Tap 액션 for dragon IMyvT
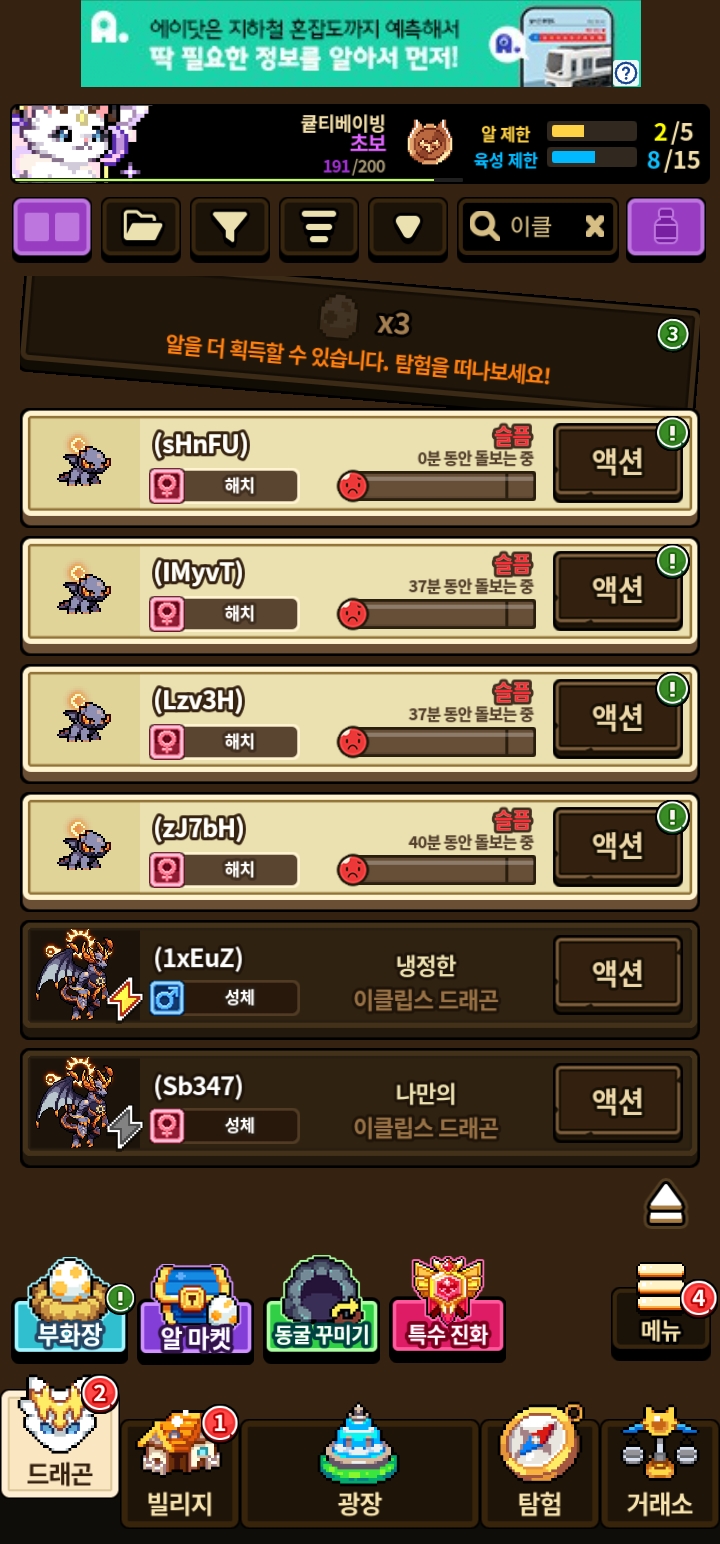 tap(618, 590)
